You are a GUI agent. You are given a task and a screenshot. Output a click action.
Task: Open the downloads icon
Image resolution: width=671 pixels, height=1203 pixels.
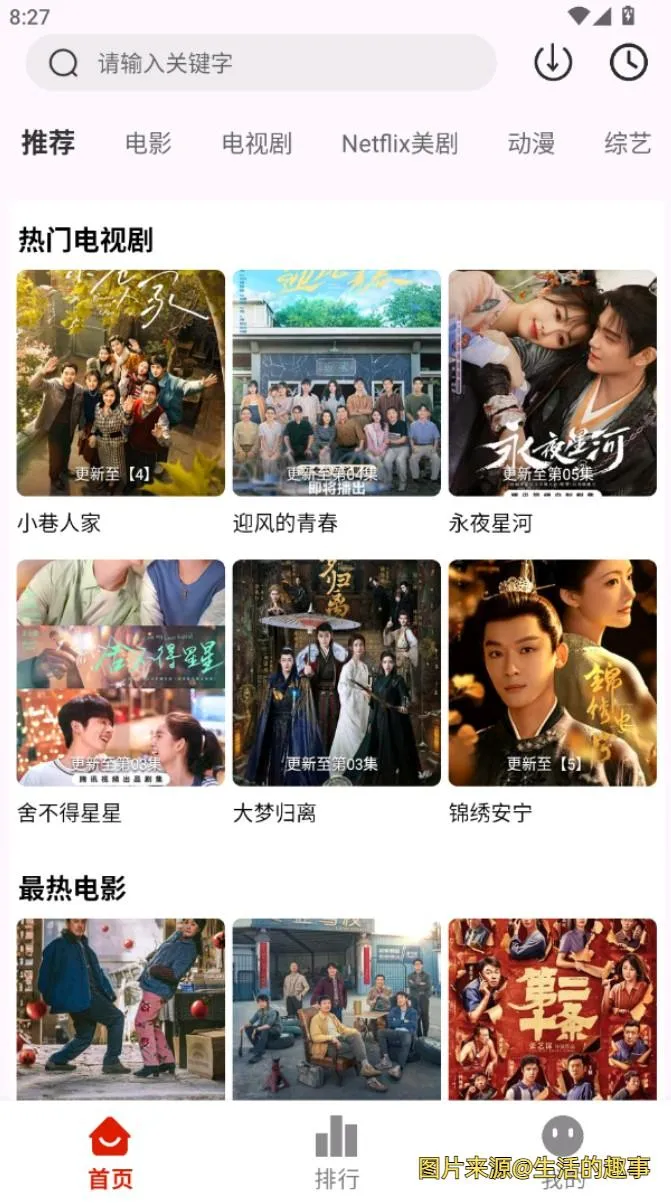tap(553, 63)
